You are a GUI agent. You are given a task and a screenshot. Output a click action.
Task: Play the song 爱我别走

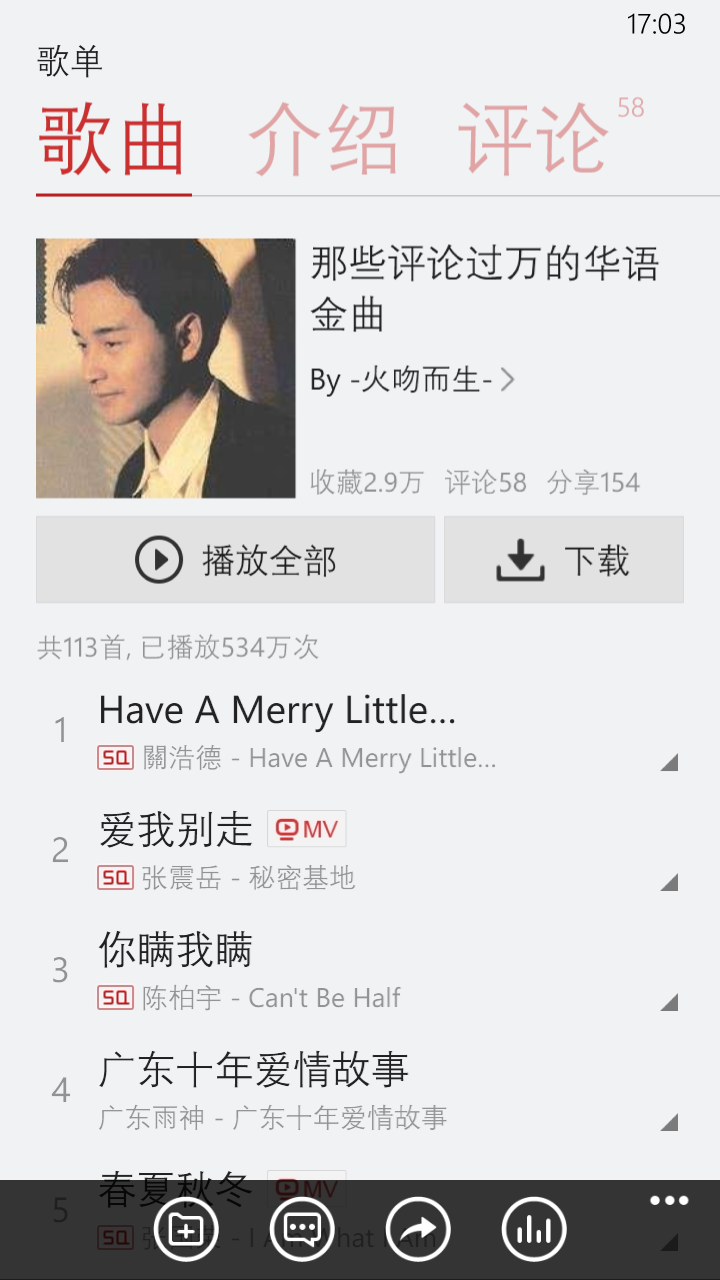[176, 830]
